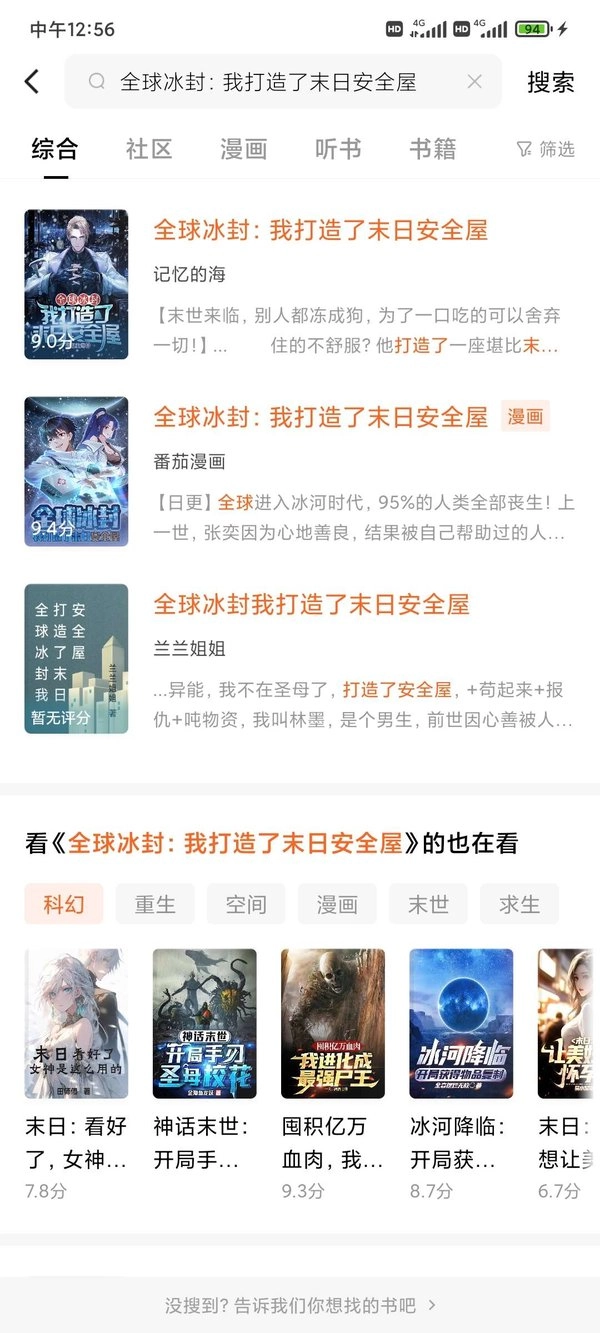The width and height of the screenshot is (600, 1333).
Task: Open the book by 兰兰姐姐
Action: [310, 605]
